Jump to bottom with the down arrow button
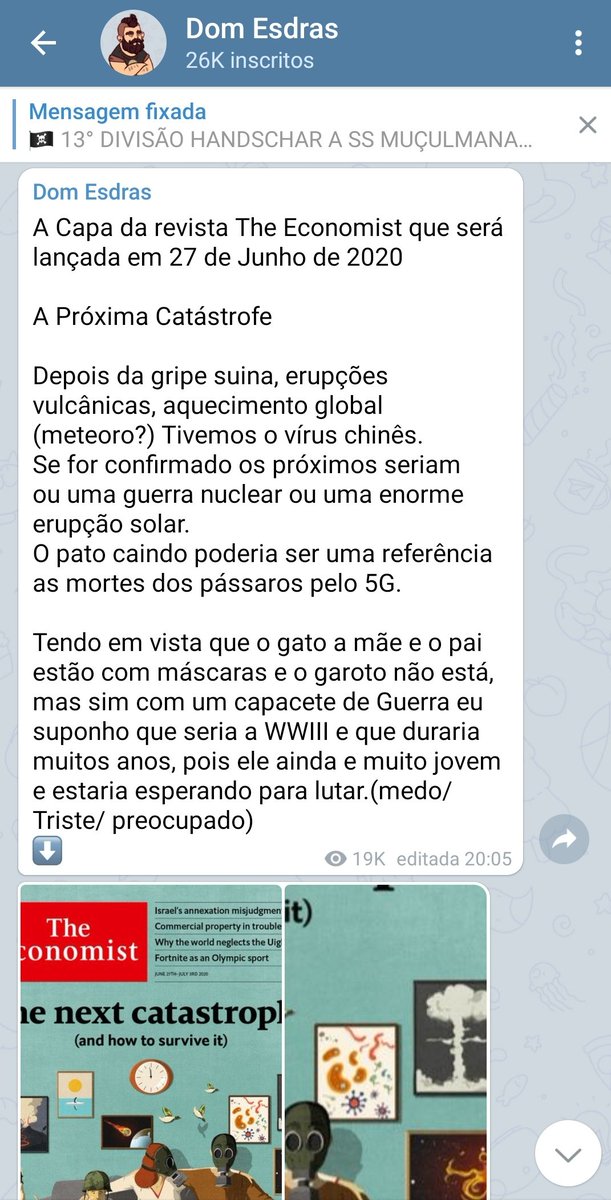 567,1154
